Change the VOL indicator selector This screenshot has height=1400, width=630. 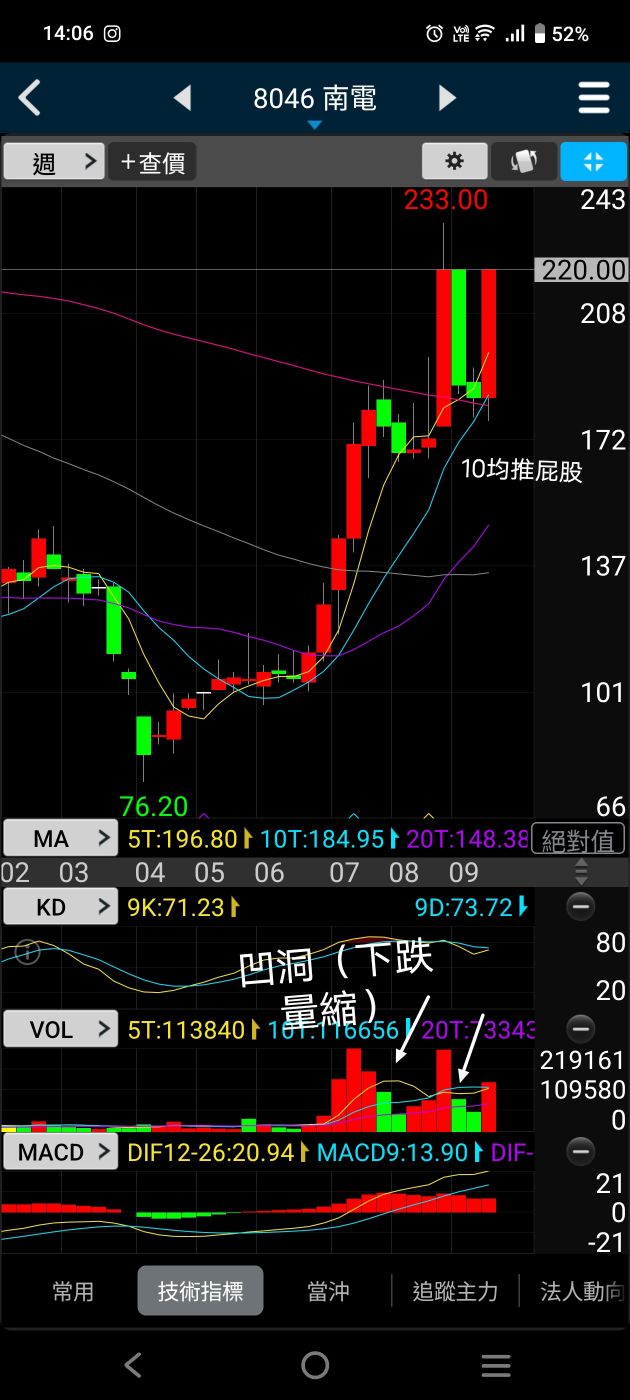(x=60, y=1029)
